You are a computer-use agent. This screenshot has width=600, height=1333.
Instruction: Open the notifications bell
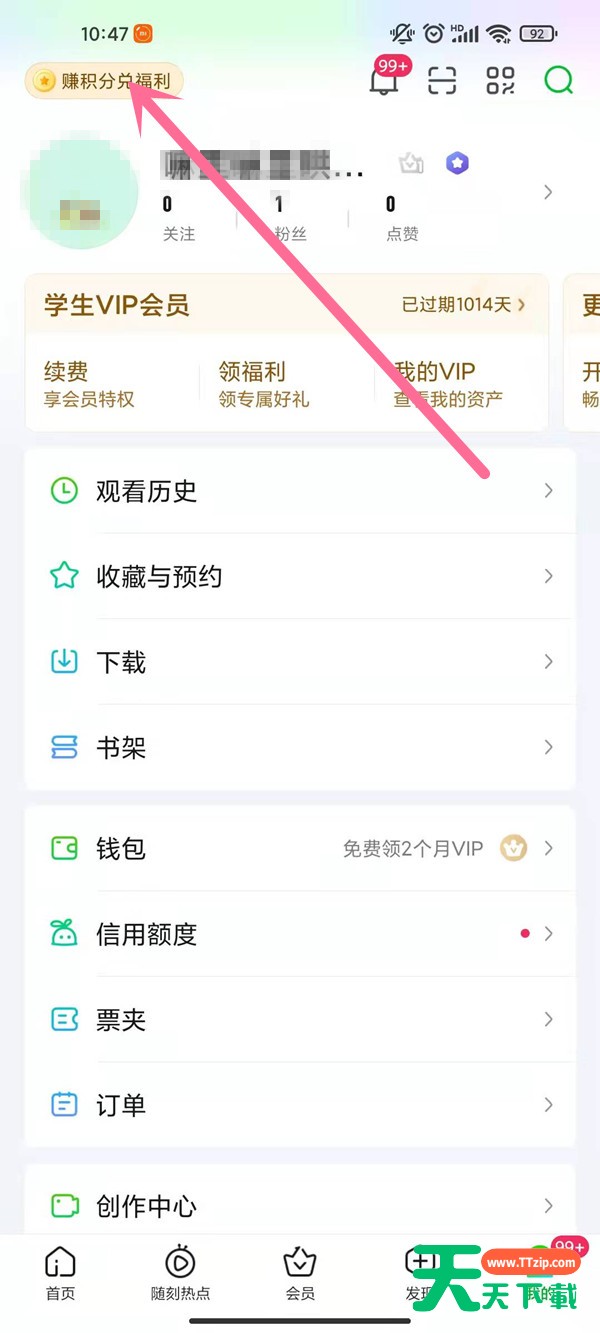(x=384, y=81)
